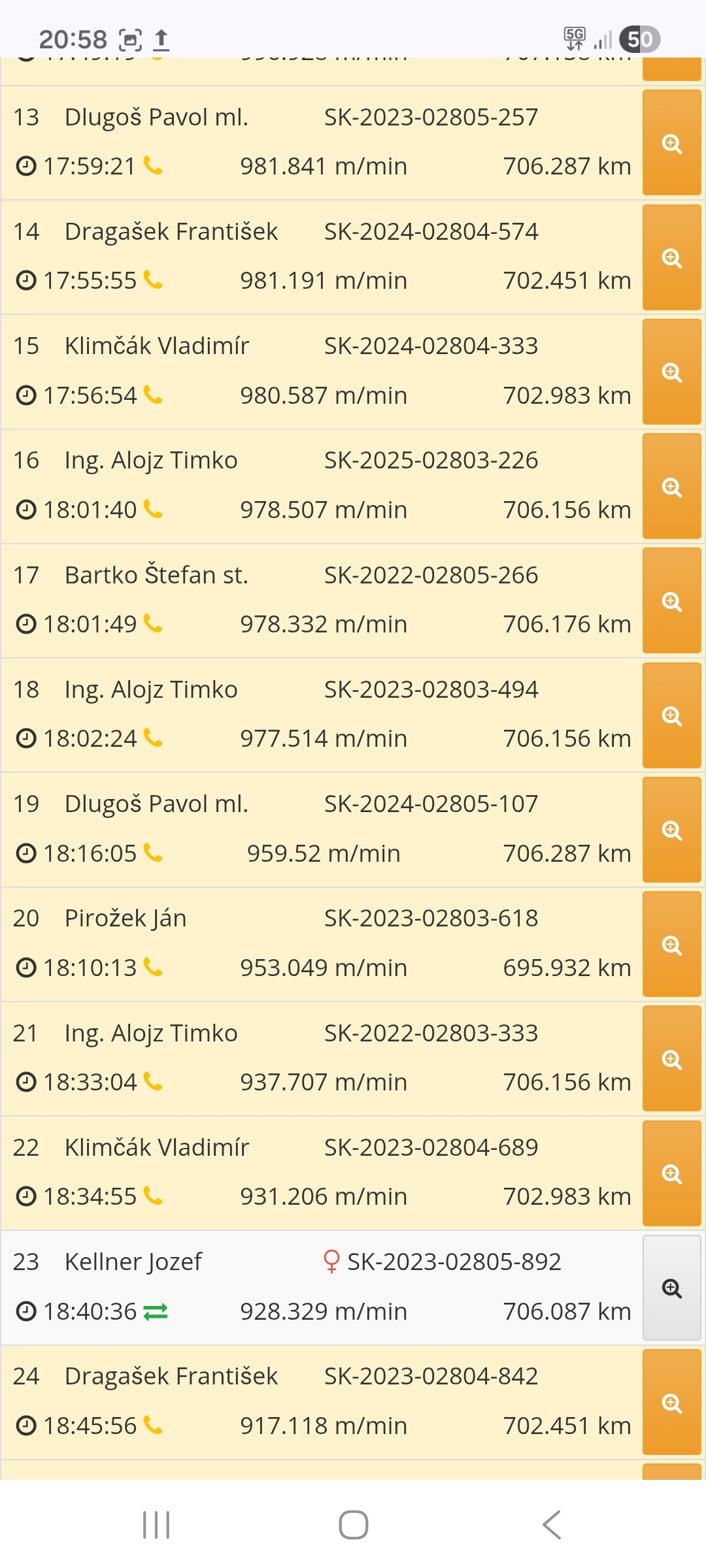The image size is (706, 1568).
Task: Tap magnifier for pigeon SK-2022-02803-333
Action: (x=672, y=1058)
